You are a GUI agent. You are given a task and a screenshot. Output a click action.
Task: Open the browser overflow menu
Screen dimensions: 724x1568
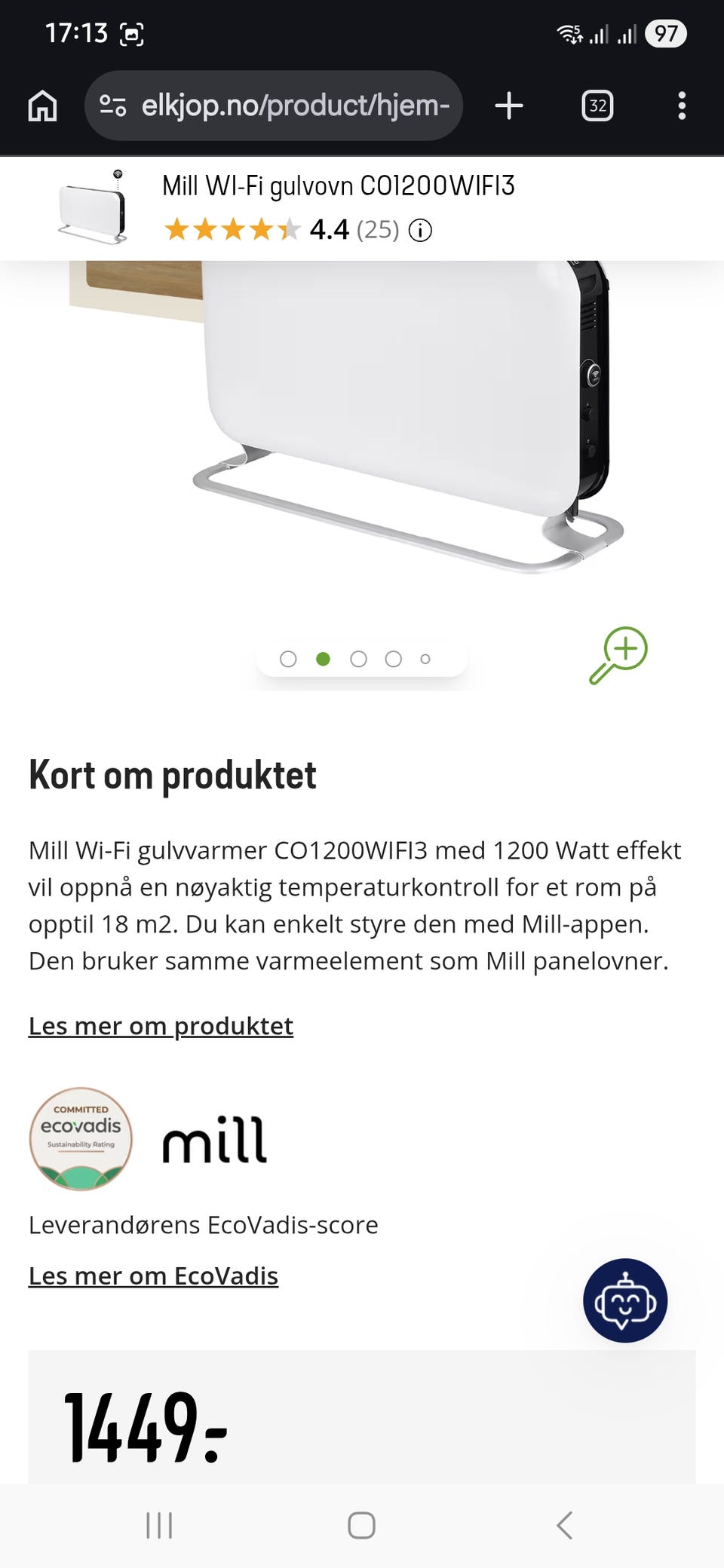coord(681,106)
